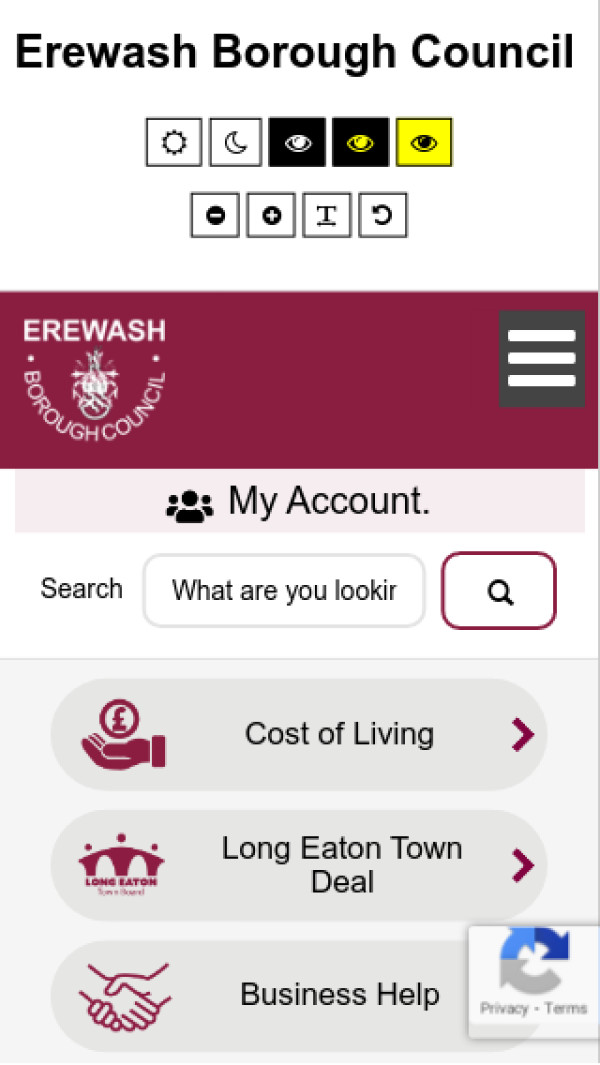Enable white-on-black high contrast mode
Image resolution: width=600 pixels, height=1065 pixels.
click(298, 143)
